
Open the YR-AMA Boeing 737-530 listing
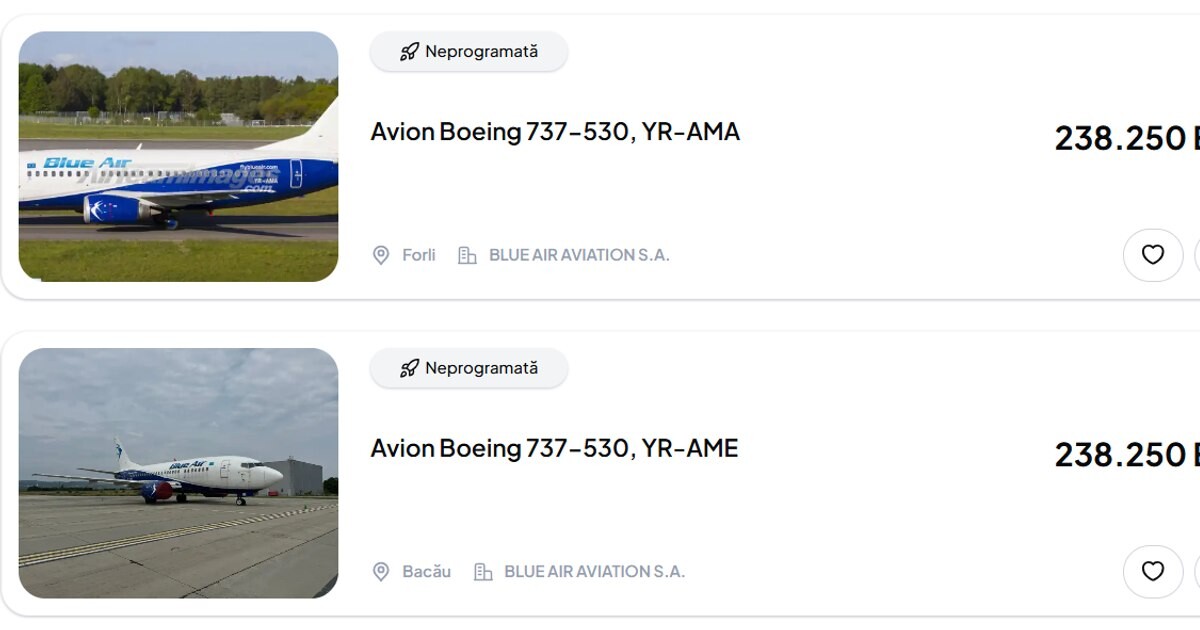point(555,132)
